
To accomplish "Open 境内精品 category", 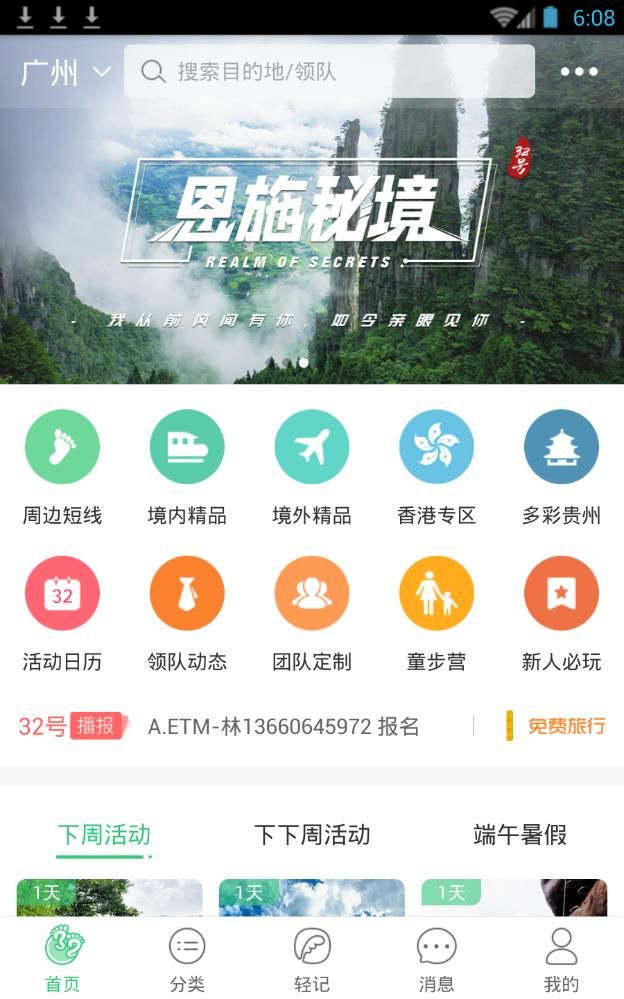I will coord(187,466).
